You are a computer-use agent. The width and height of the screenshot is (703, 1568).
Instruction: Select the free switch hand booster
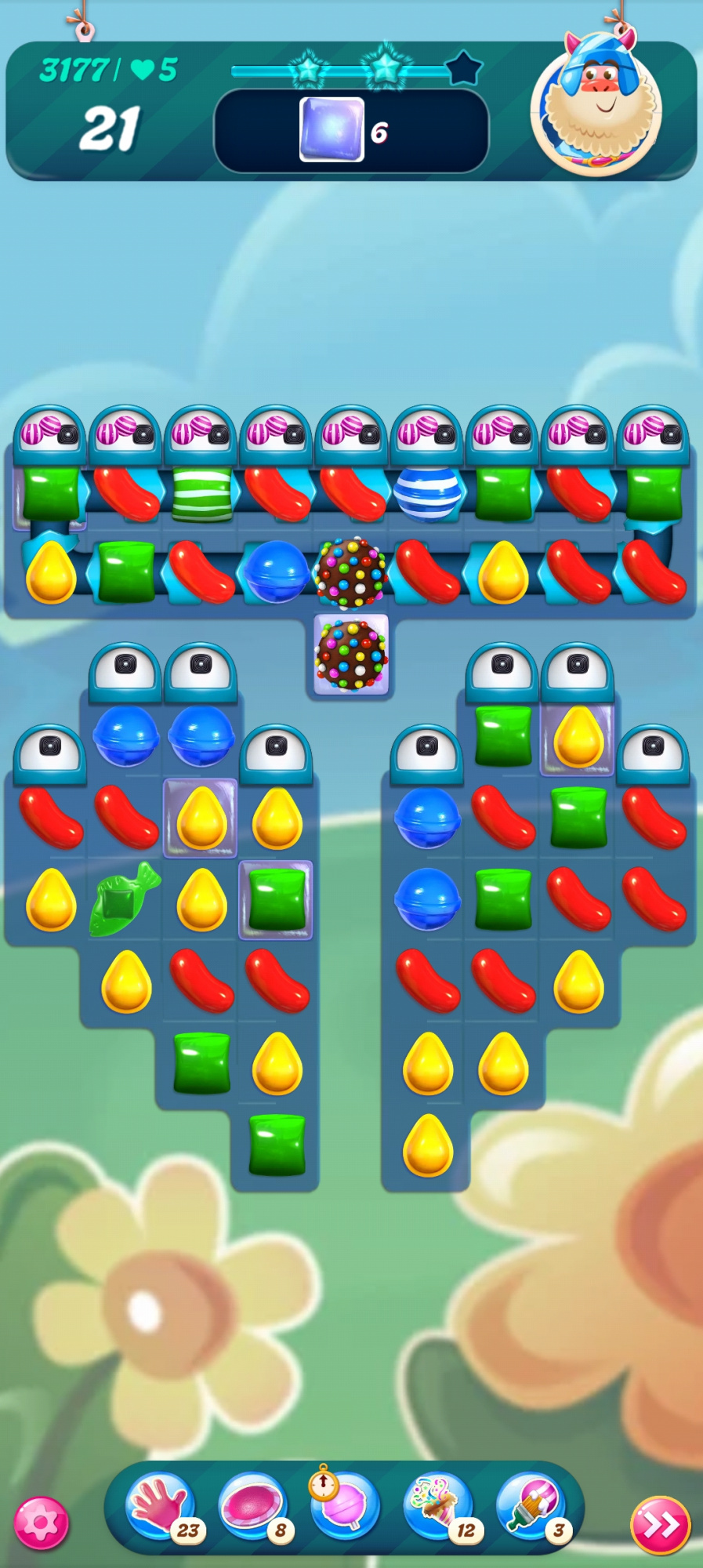pos(161,1505)
